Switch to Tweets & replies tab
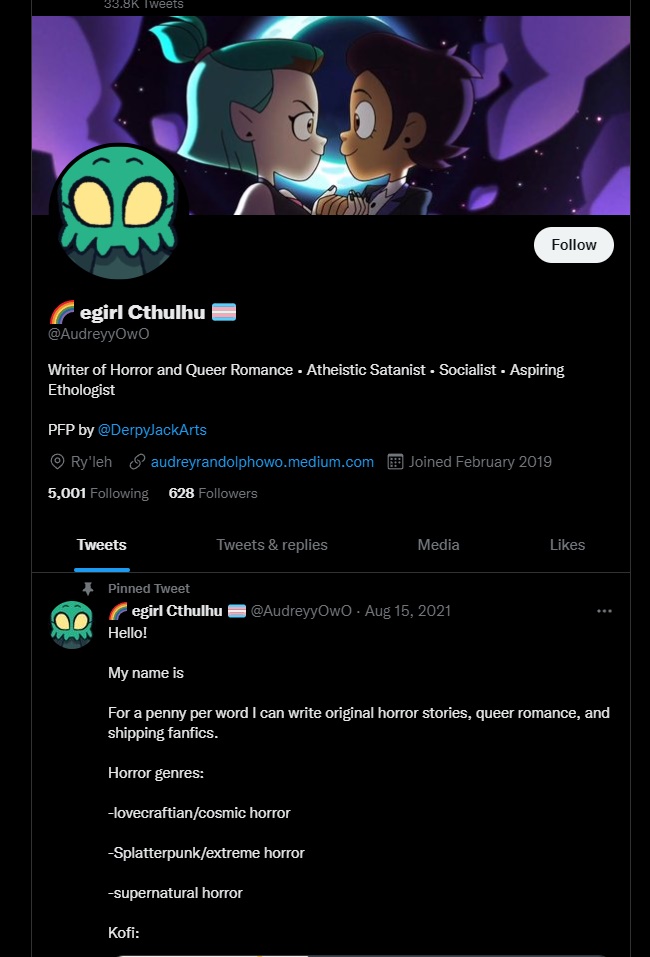 272,545
